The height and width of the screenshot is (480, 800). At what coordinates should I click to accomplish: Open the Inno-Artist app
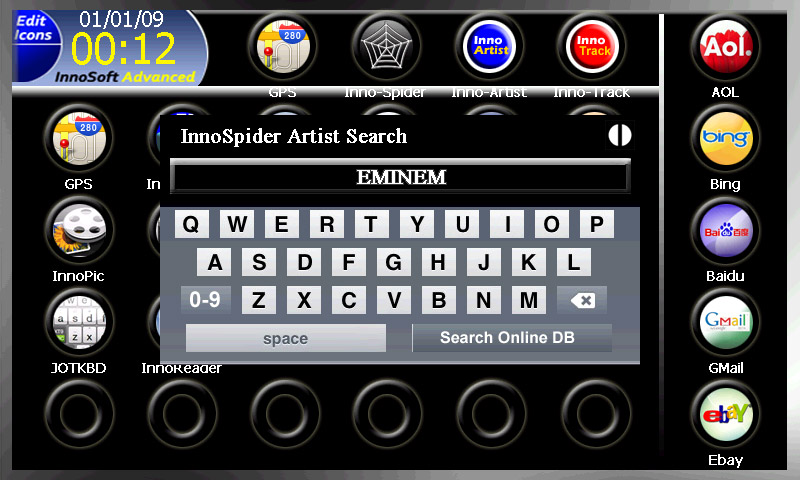coord(489,46)
